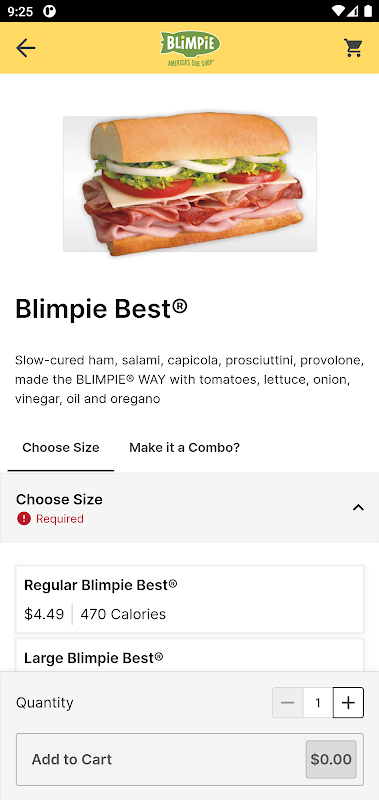Select the Regular Blimpie Best size

190,599
